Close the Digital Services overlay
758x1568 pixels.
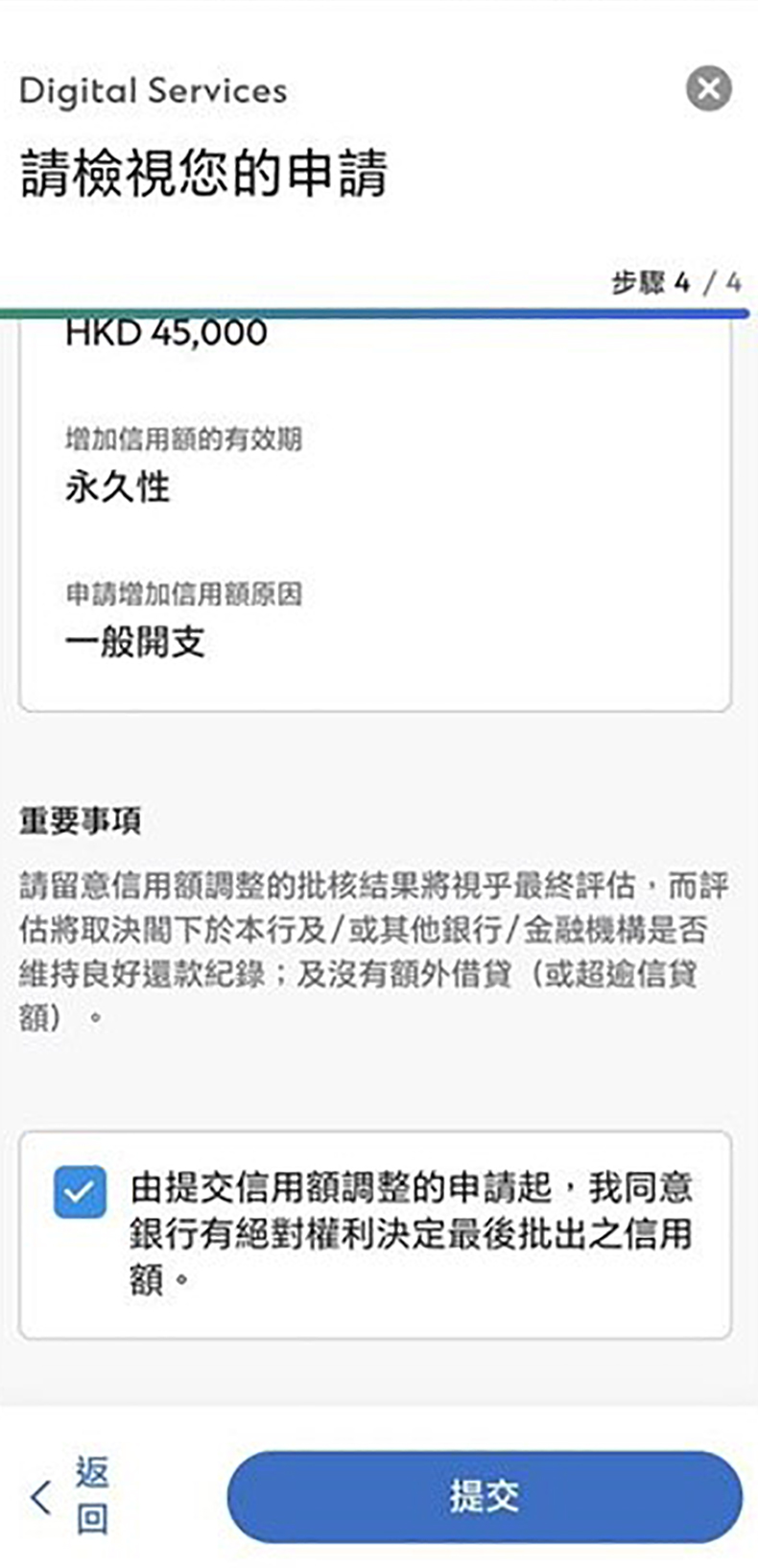pyautogui.click(x=707, y=89)
